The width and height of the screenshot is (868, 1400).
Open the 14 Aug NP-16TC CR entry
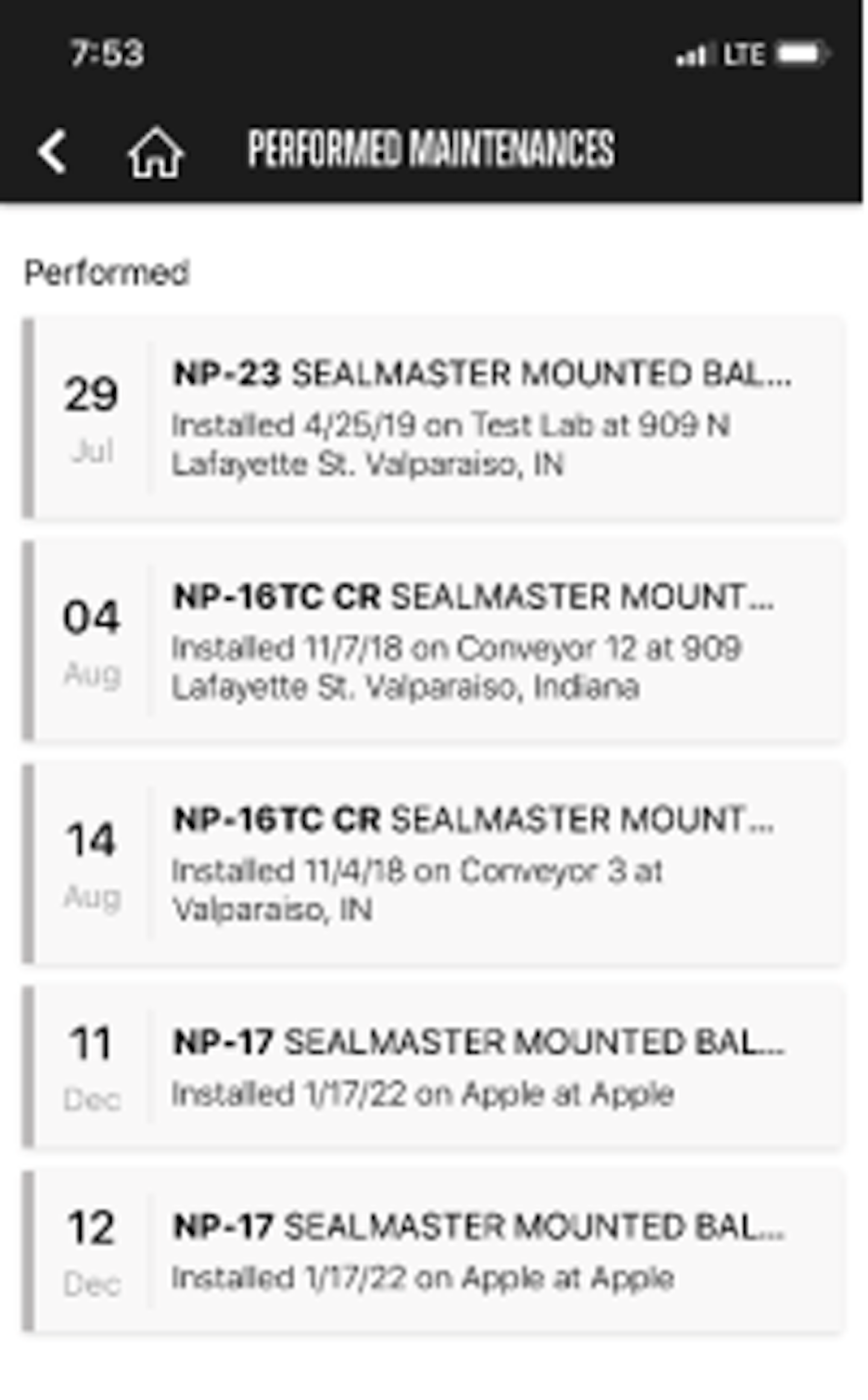(x=434, y=863)
